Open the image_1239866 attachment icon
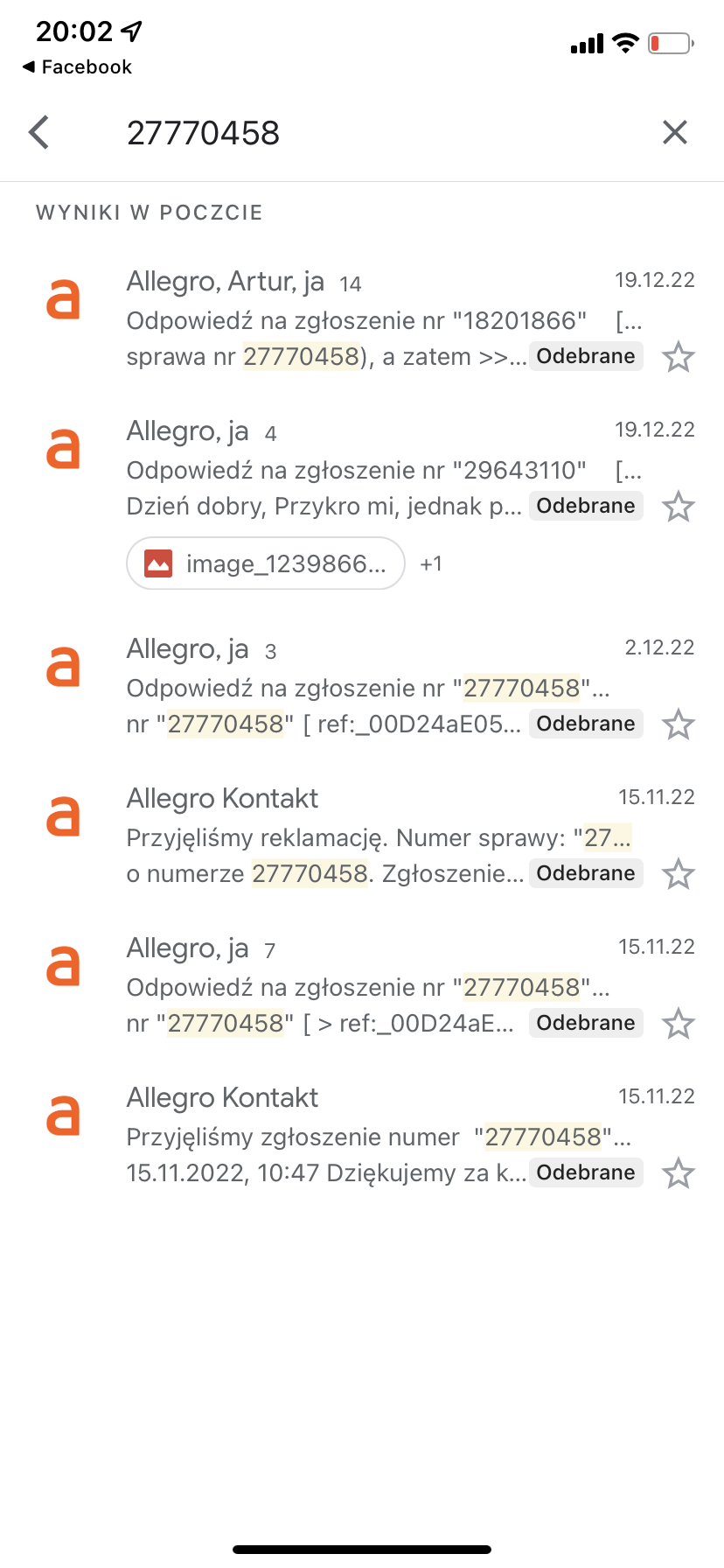 click(x=161, y=563)
